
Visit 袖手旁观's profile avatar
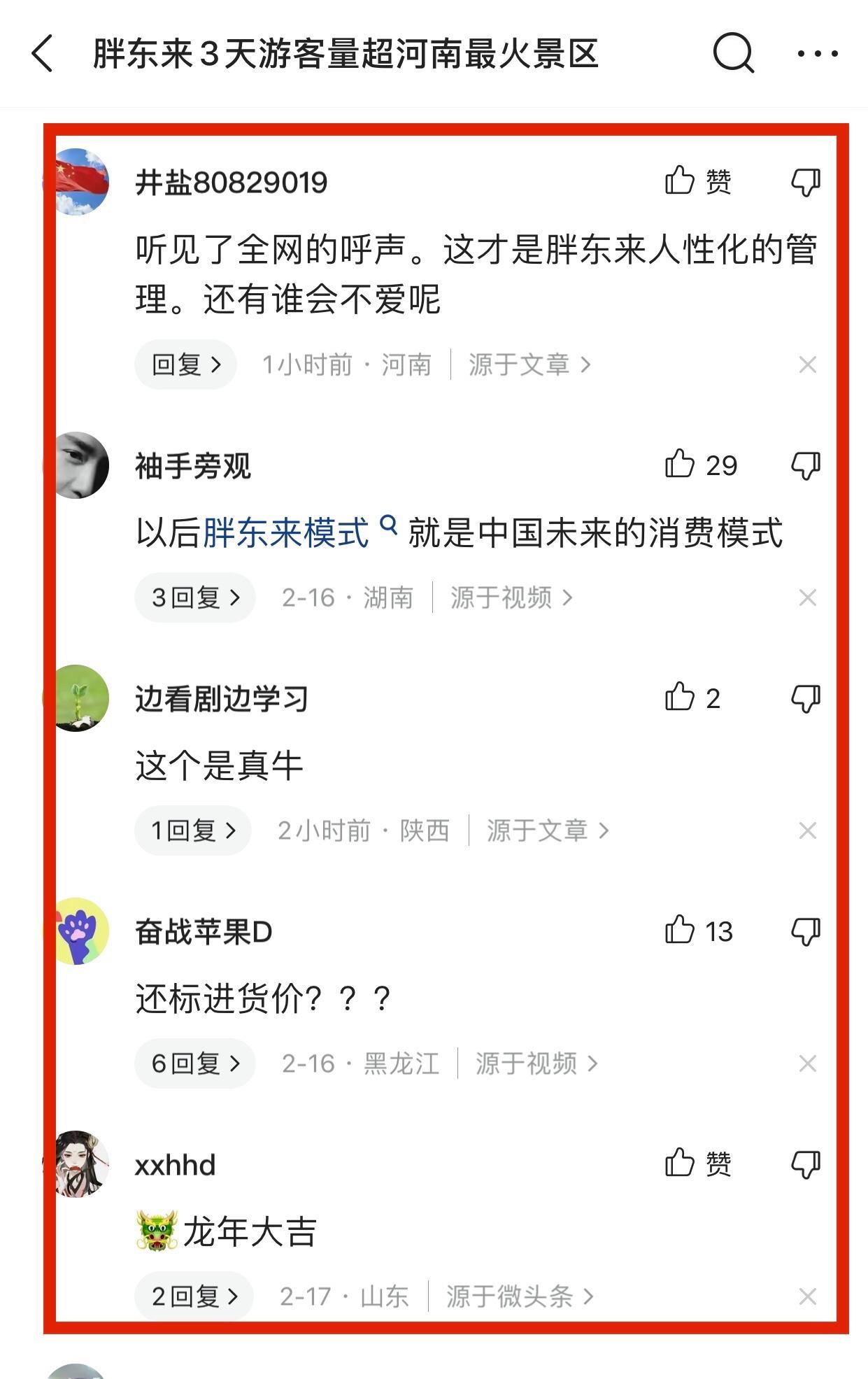click(76, 465)
